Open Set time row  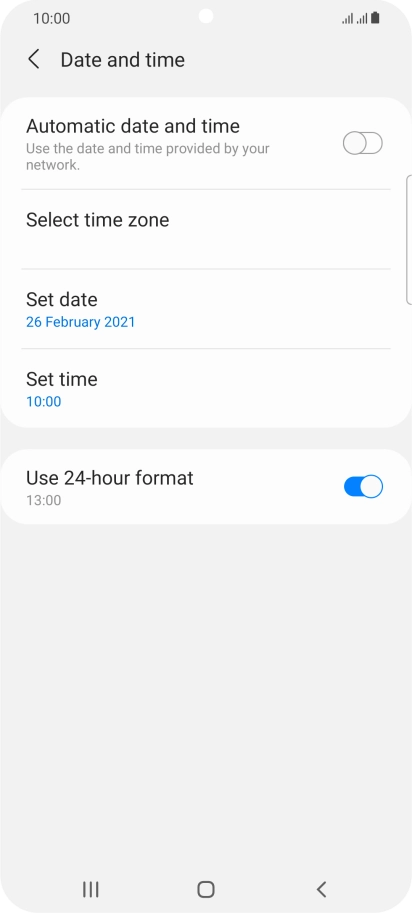click(x=205, y=389)
